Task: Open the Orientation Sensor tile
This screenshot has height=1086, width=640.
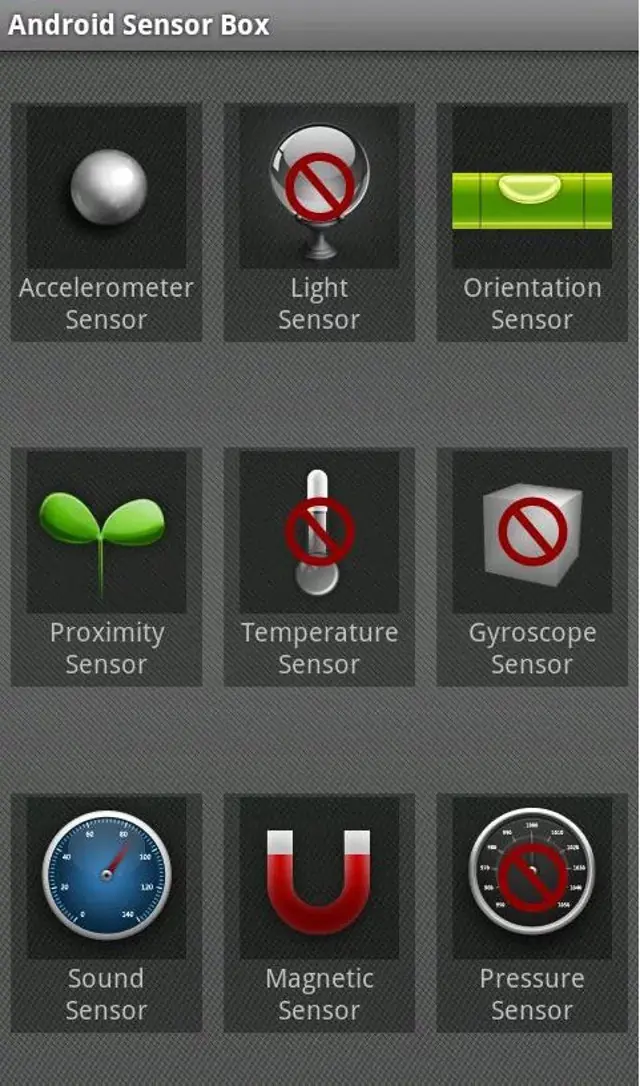Action: 532,222
